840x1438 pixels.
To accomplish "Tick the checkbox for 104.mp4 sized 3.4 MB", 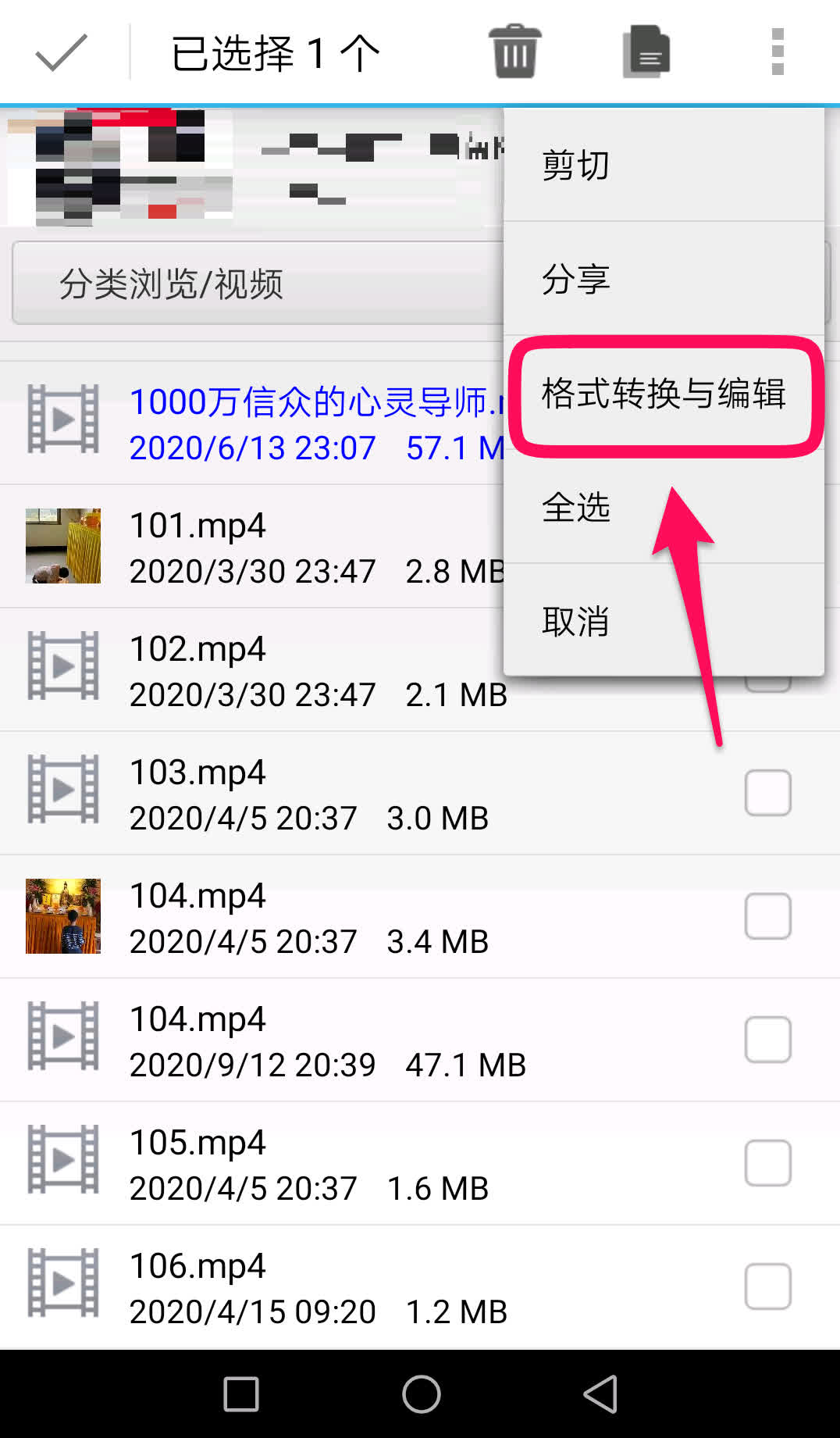I will [x=767, y=916].
